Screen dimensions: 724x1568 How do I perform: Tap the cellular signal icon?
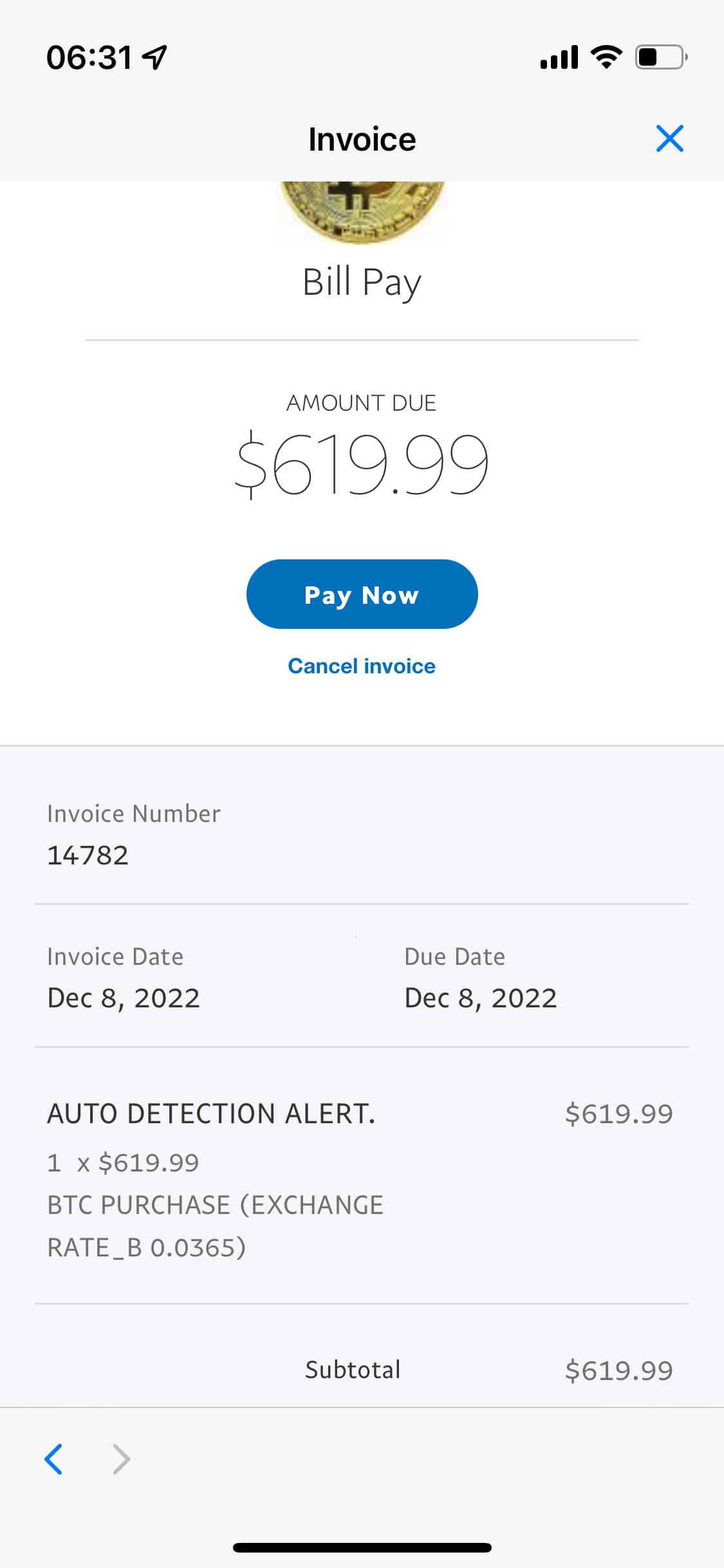pyautogui.click(x=559, y=57)
